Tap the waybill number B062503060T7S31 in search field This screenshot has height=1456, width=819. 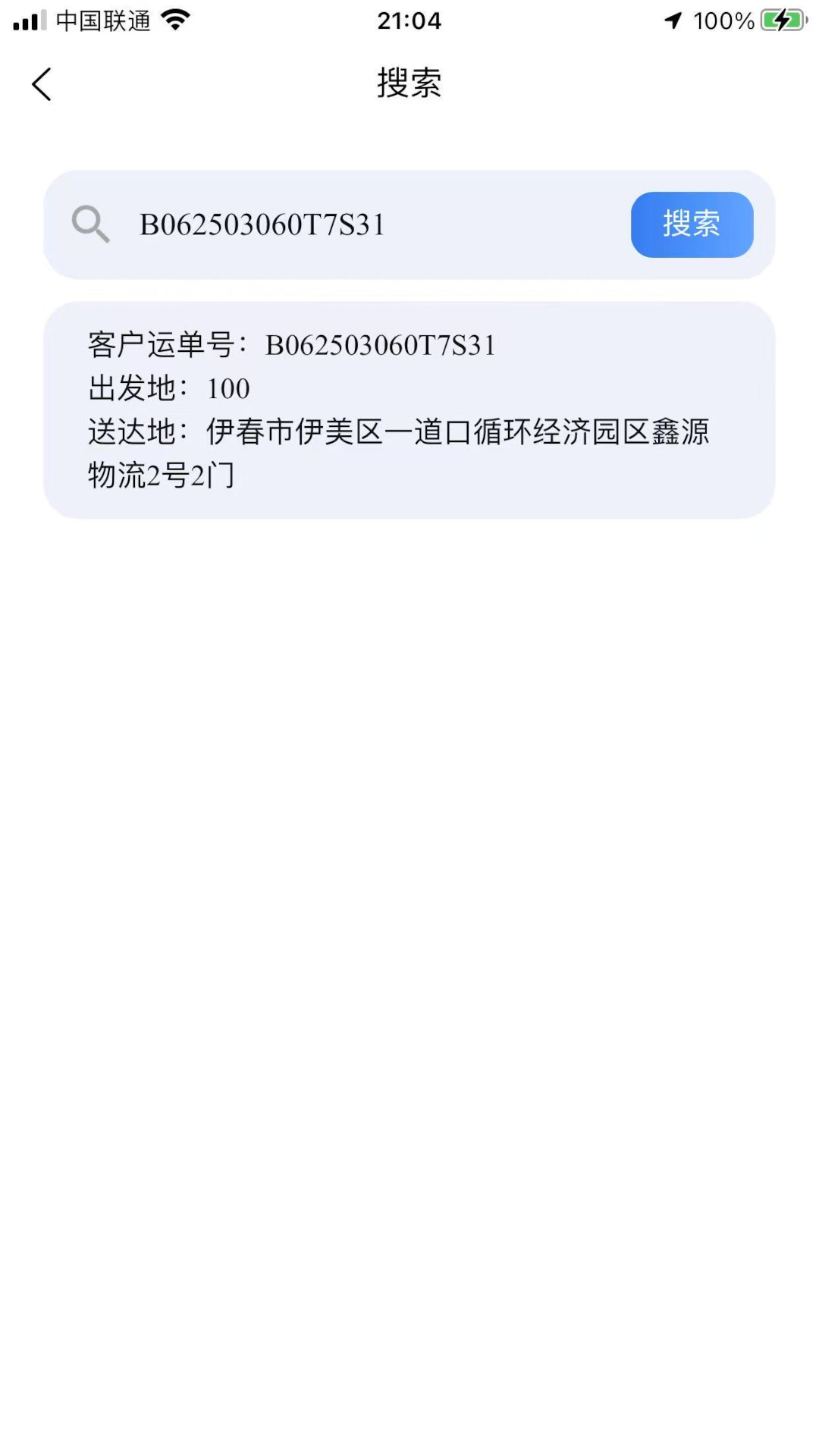[262, 224]
